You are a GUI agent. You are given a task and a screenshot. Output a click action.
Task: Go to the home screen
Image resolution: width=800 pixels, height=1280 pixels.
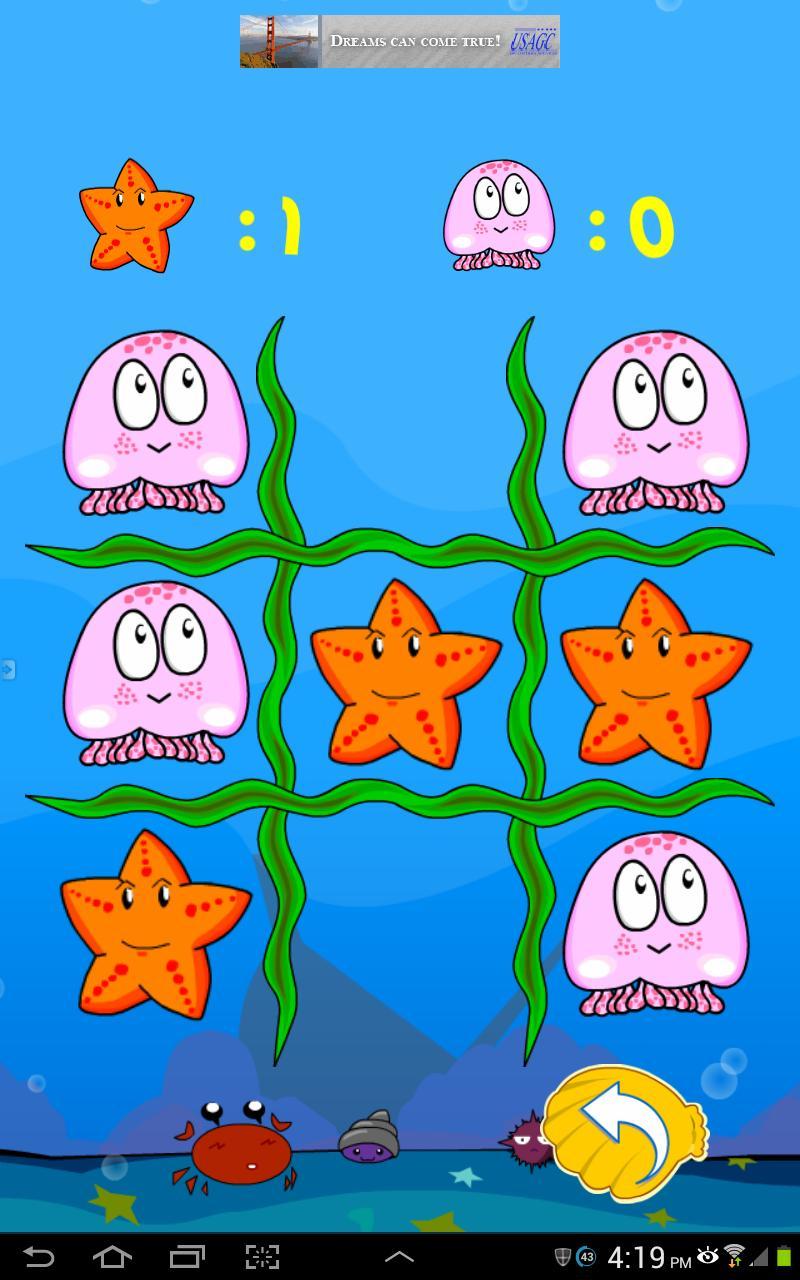coord(112,1256)
